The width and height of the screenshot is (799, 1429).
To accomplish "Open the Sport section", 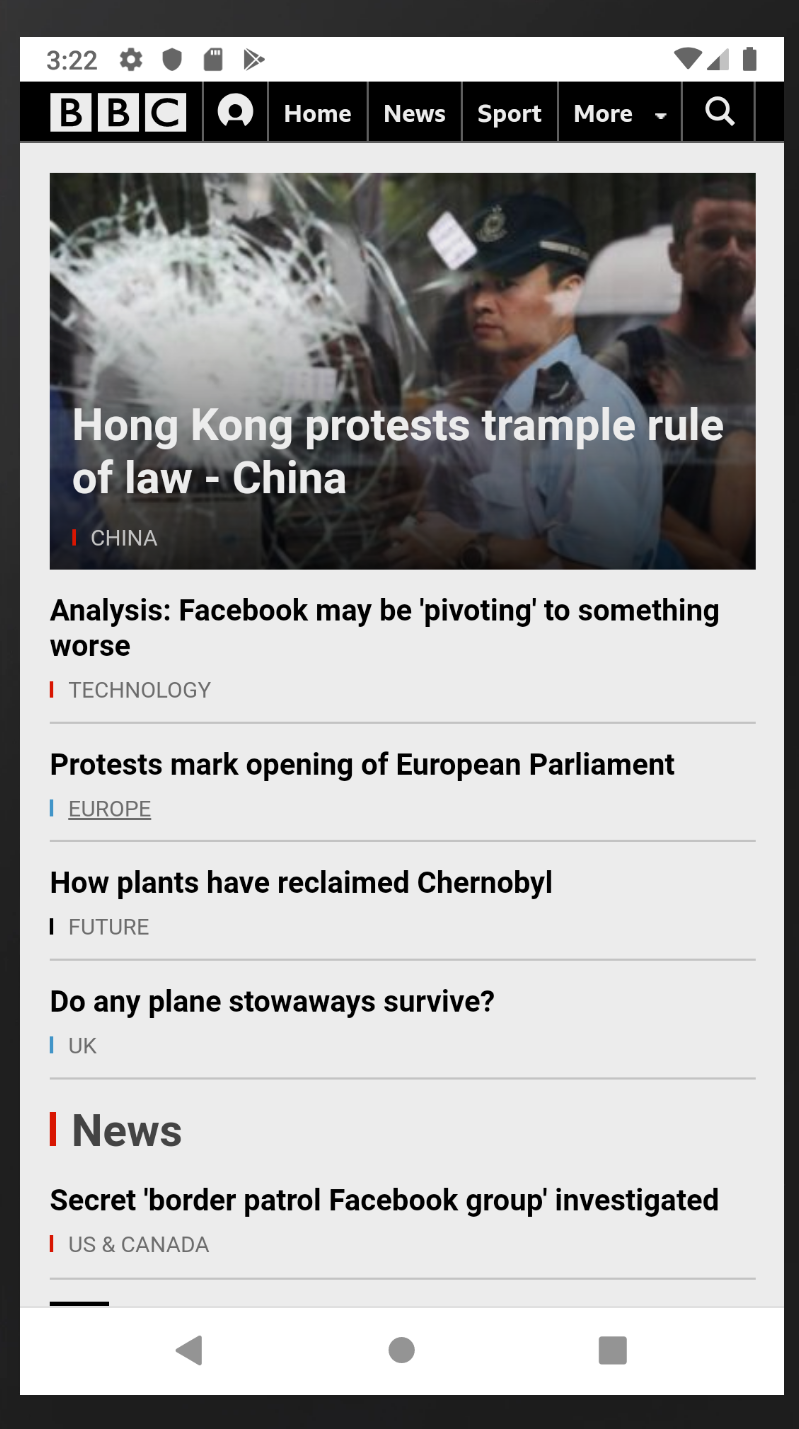I will [x=509, y=114].
